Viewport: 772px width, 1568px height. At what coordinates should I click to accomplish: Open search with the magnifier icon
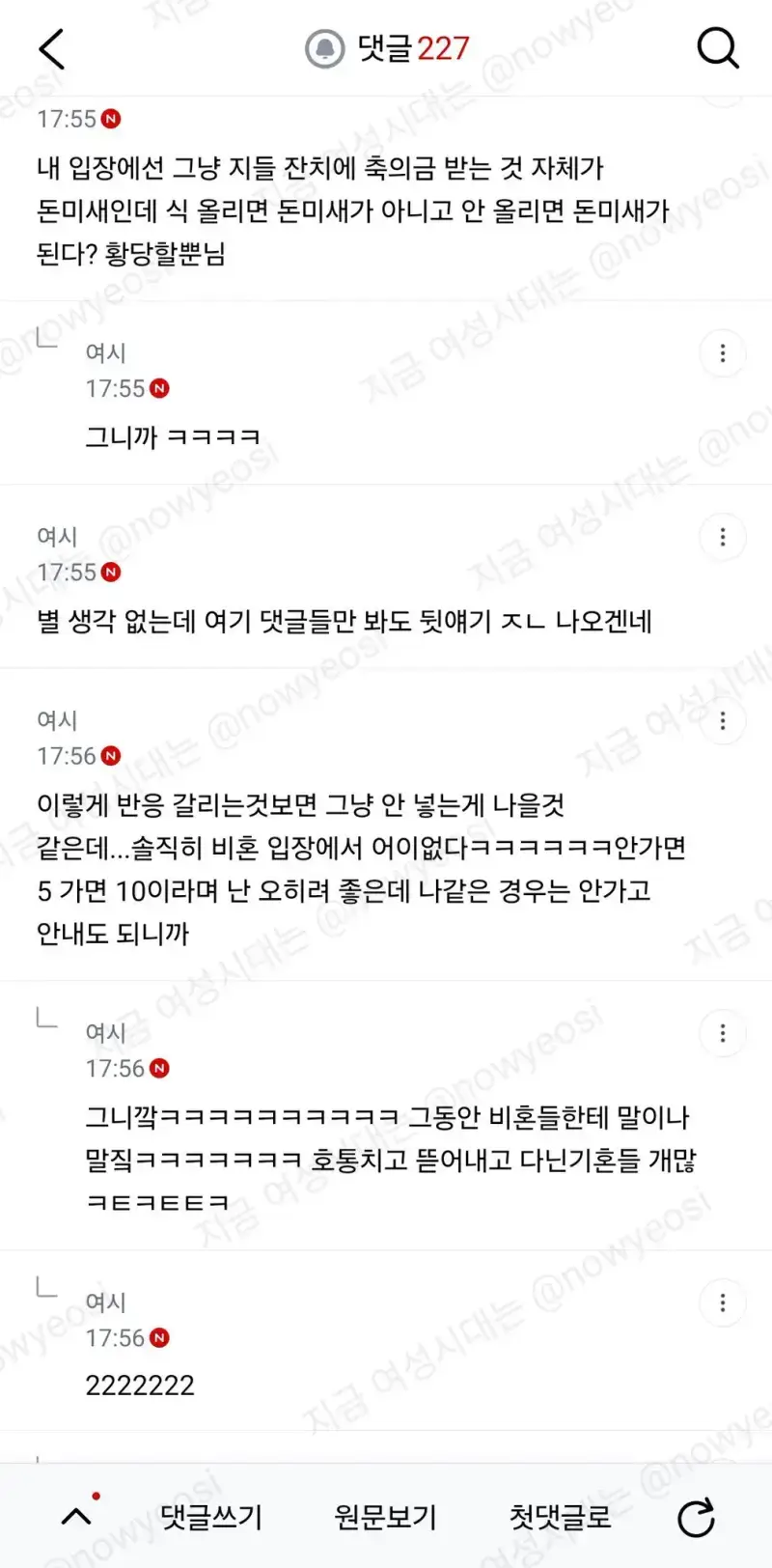tap(718, 47)
